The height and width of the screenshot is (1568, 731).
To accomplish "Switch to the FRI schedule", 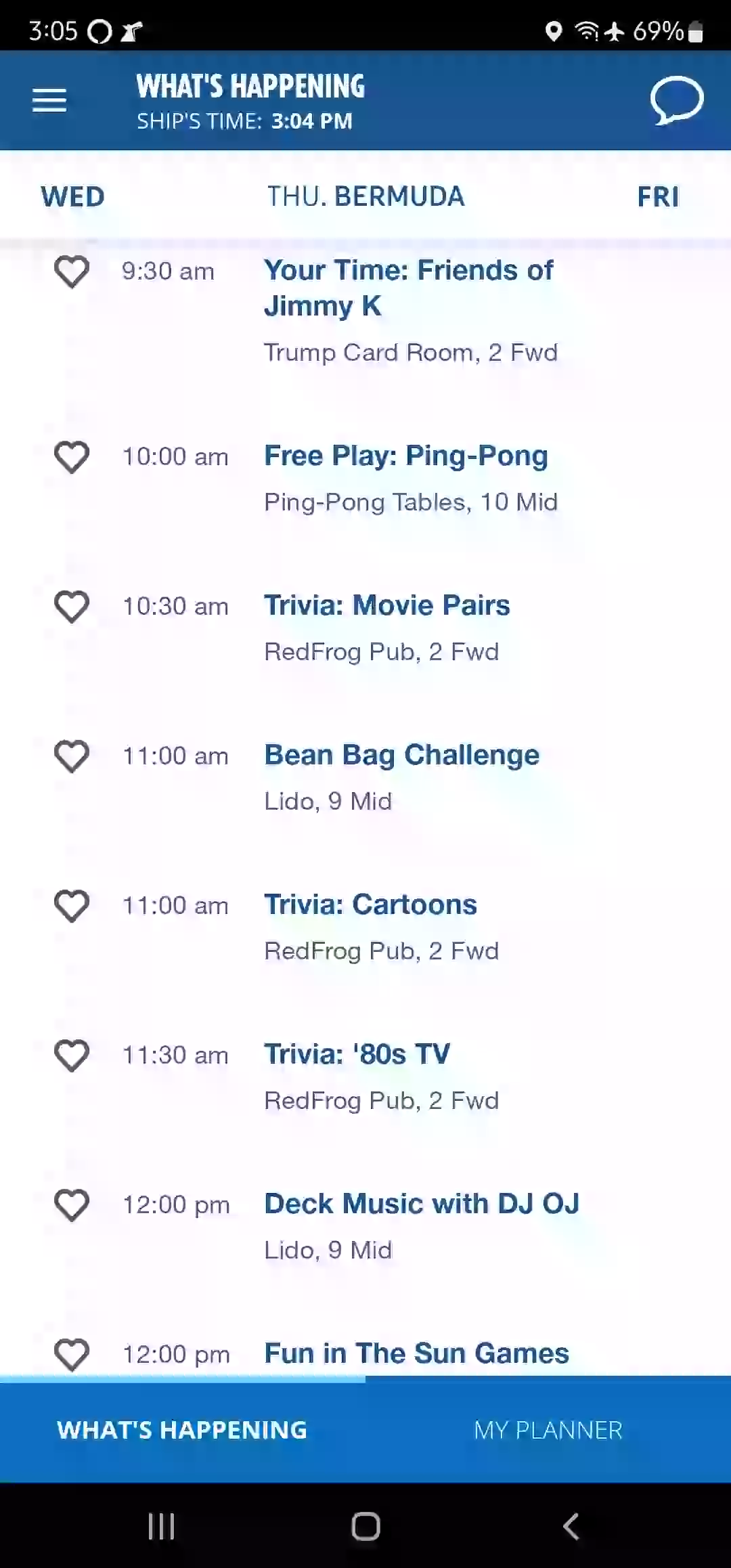I will (658, 197).
